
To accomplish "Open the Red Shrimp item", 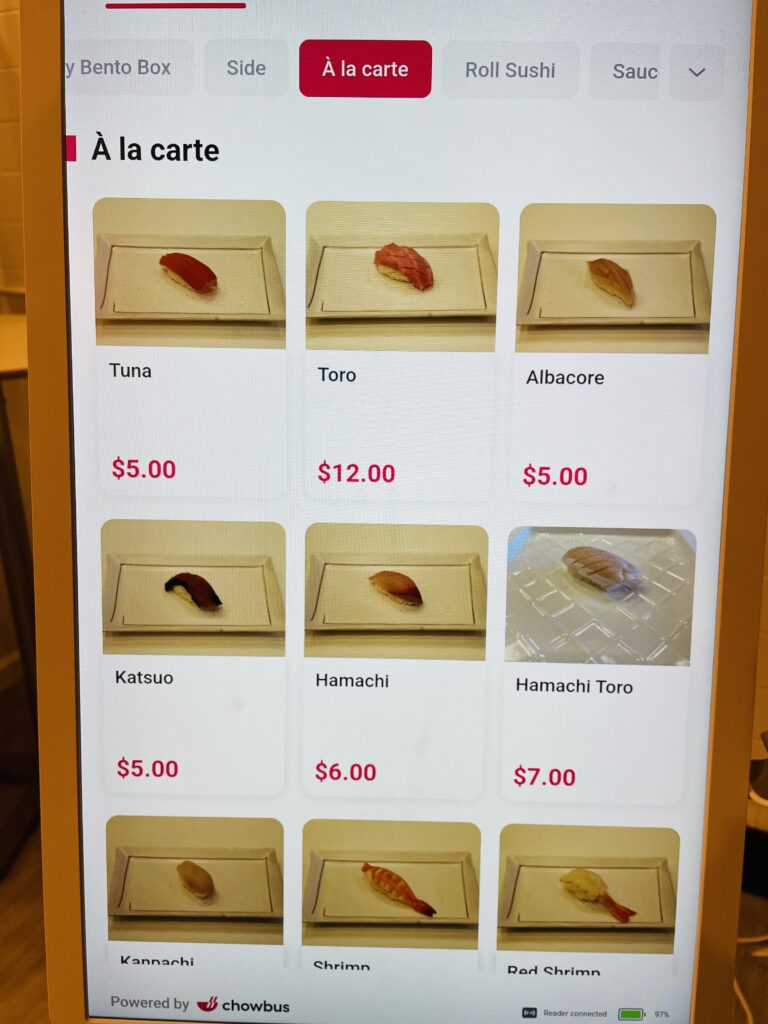I will 588,897.
